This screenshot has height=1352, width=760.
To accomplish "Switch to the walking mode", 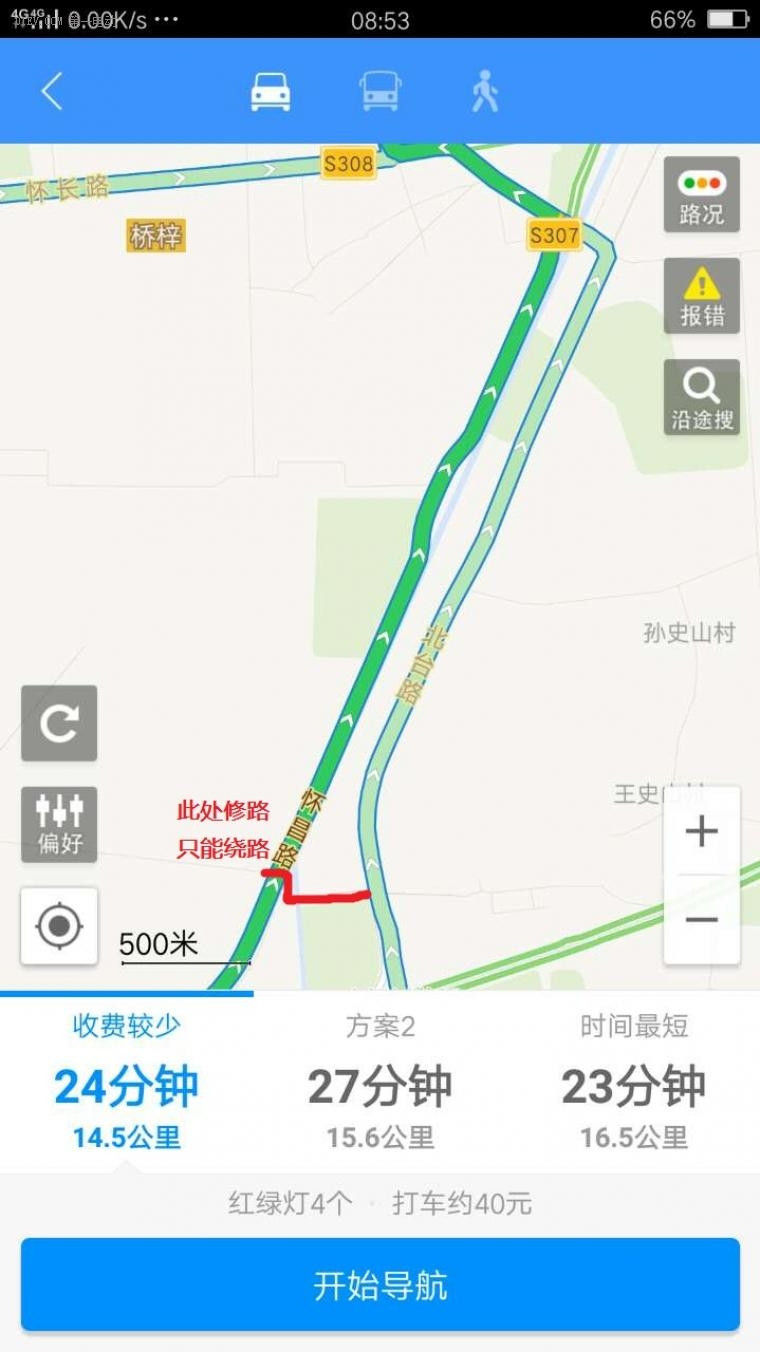I will [485, 91].
